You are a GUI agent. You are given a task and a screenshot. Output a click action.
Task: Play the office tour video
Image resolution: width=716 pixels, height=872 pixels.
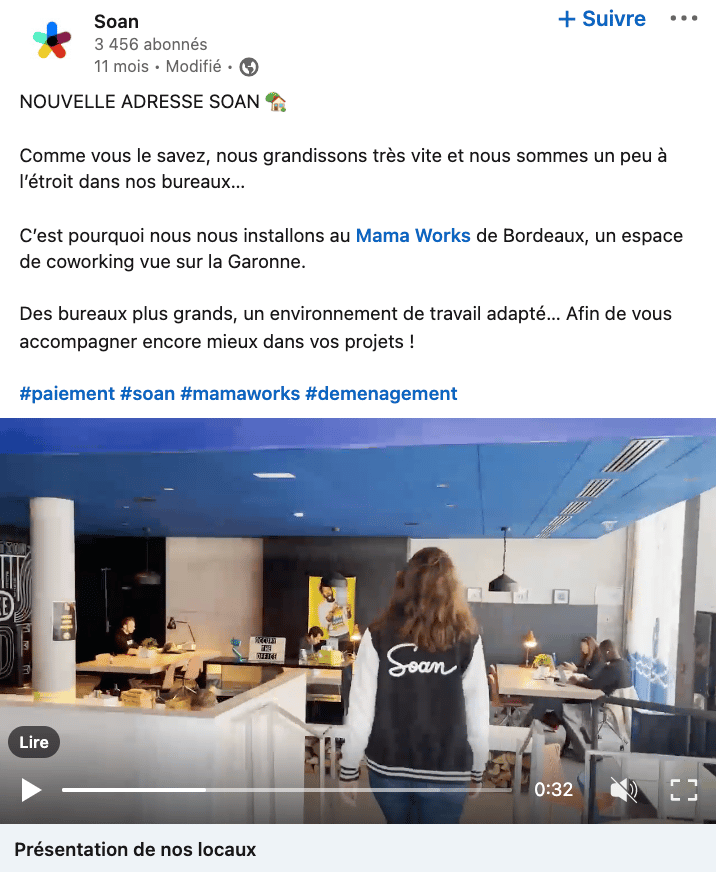click(x=31, y=790)
